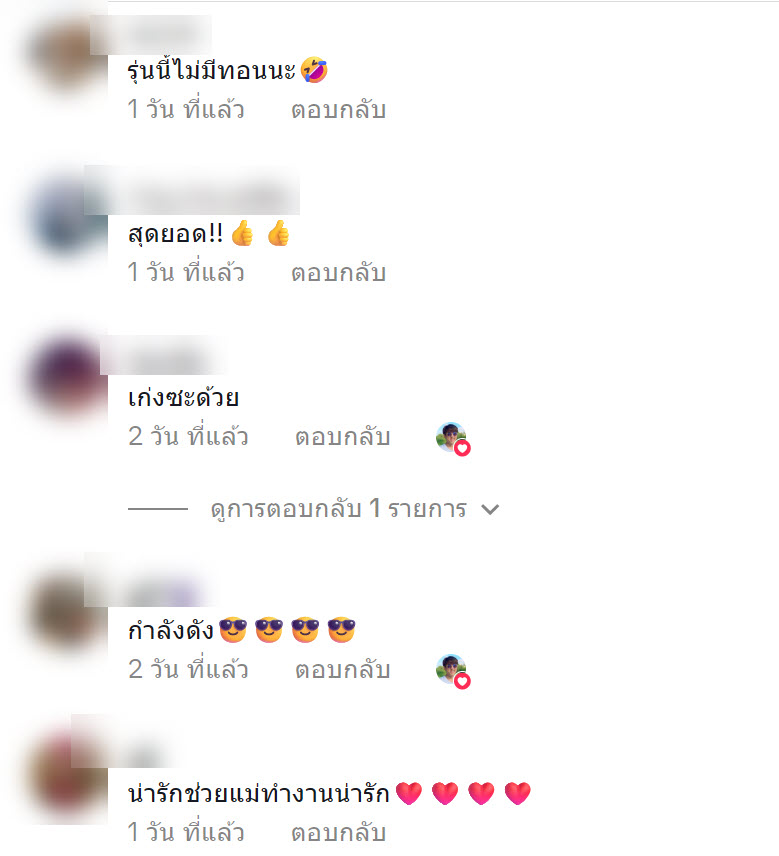
Task: Reply to the เก่งซะด้วย comment
Action: [342, 437]
